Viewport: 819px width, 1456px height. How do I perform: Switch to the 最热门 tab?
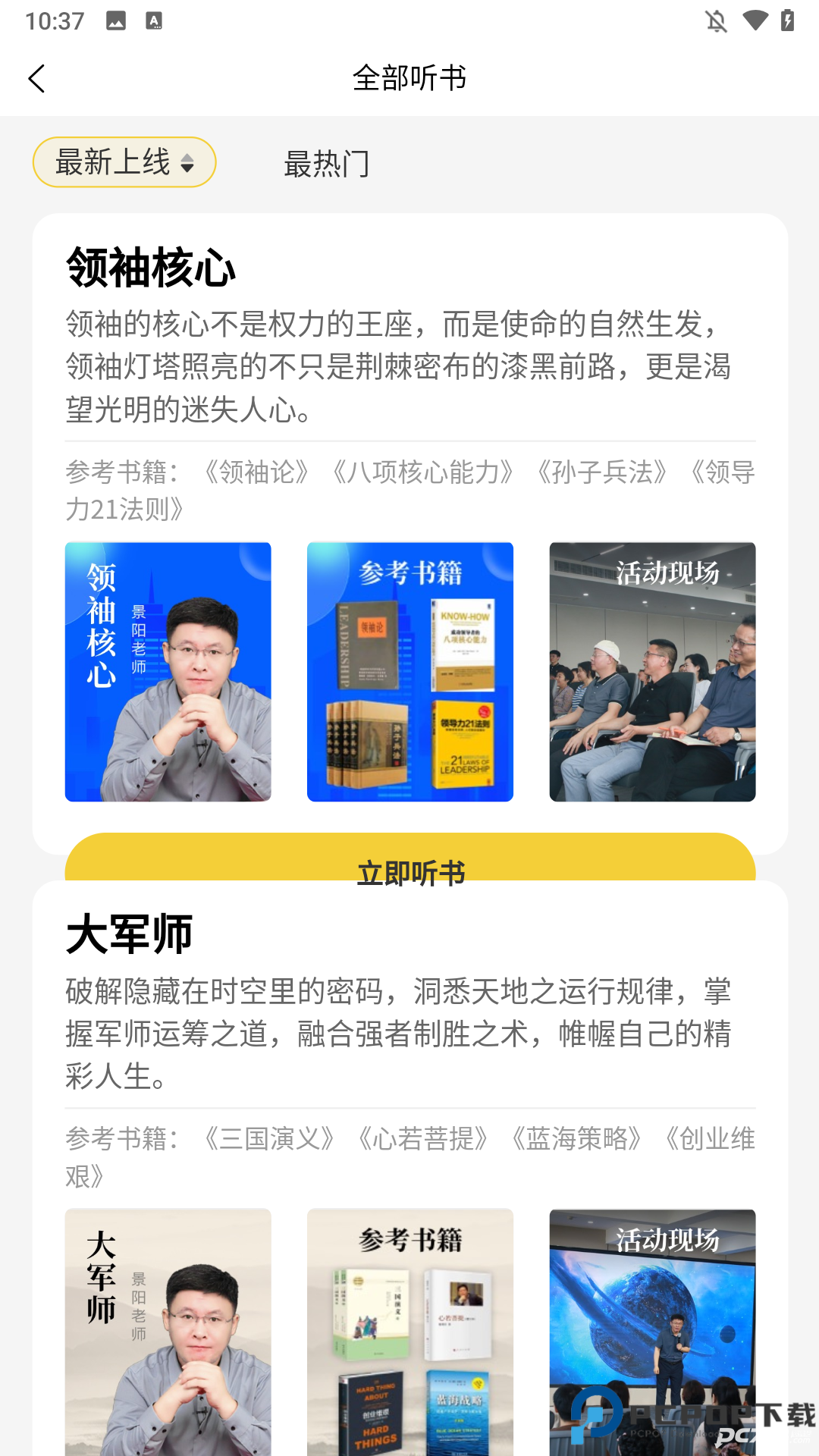326,165
